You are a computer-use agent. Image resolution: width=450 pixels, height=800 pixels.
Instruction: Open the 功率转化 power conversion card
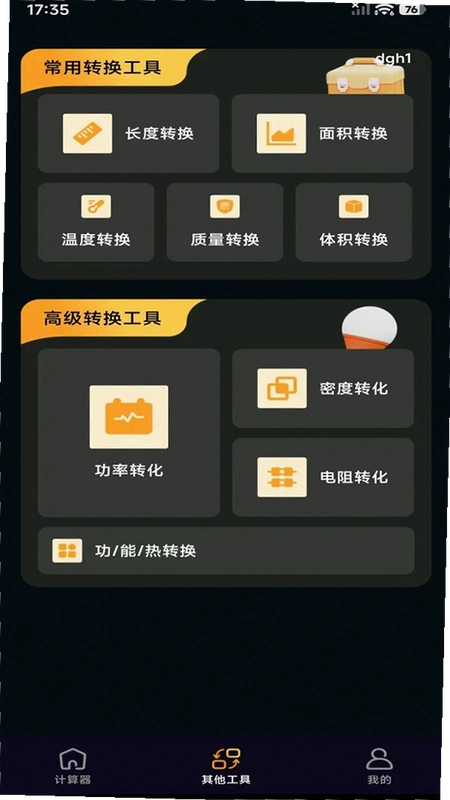click(129, 433)
